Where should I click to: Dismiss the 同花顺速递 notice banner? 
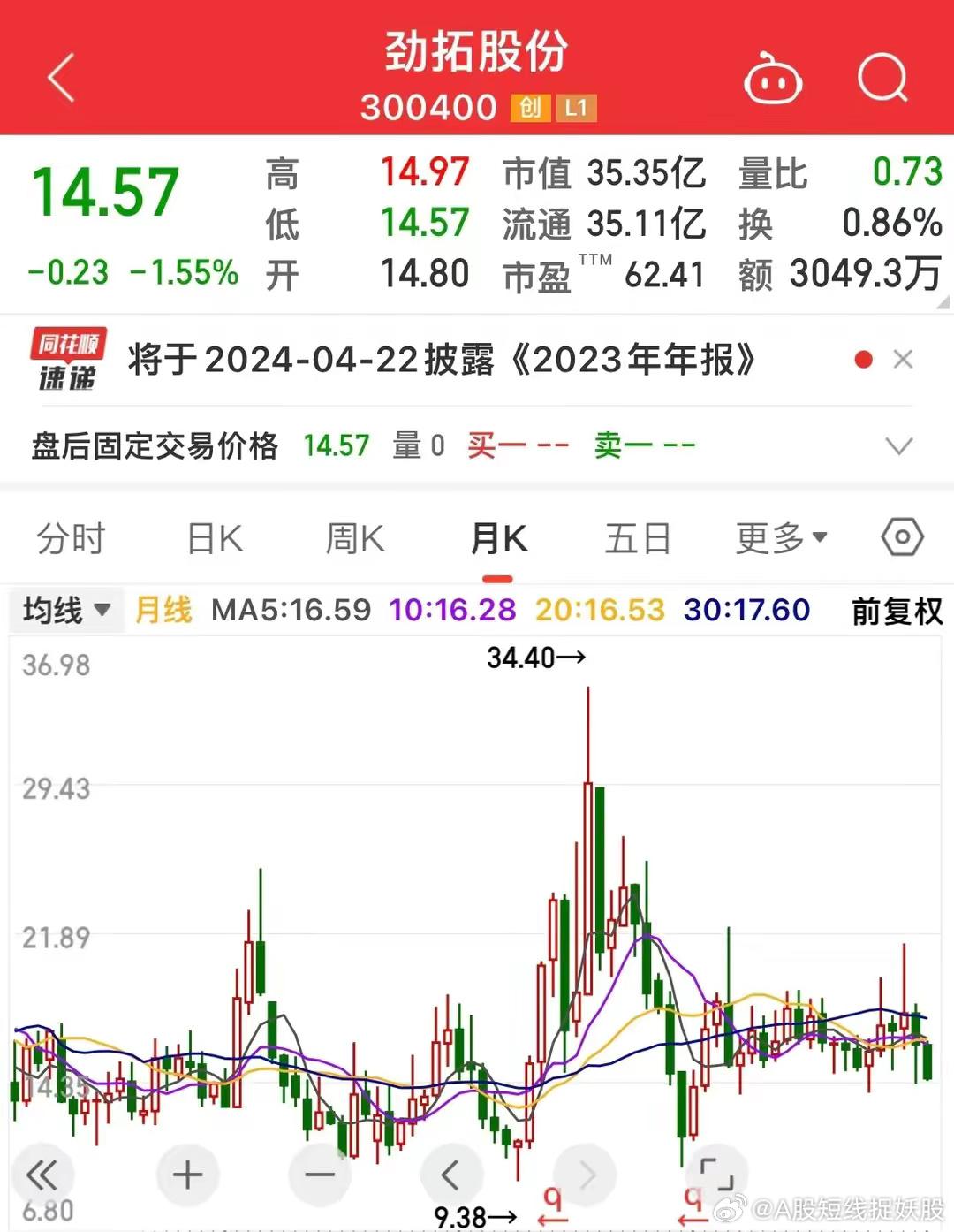tap(903, 360)
